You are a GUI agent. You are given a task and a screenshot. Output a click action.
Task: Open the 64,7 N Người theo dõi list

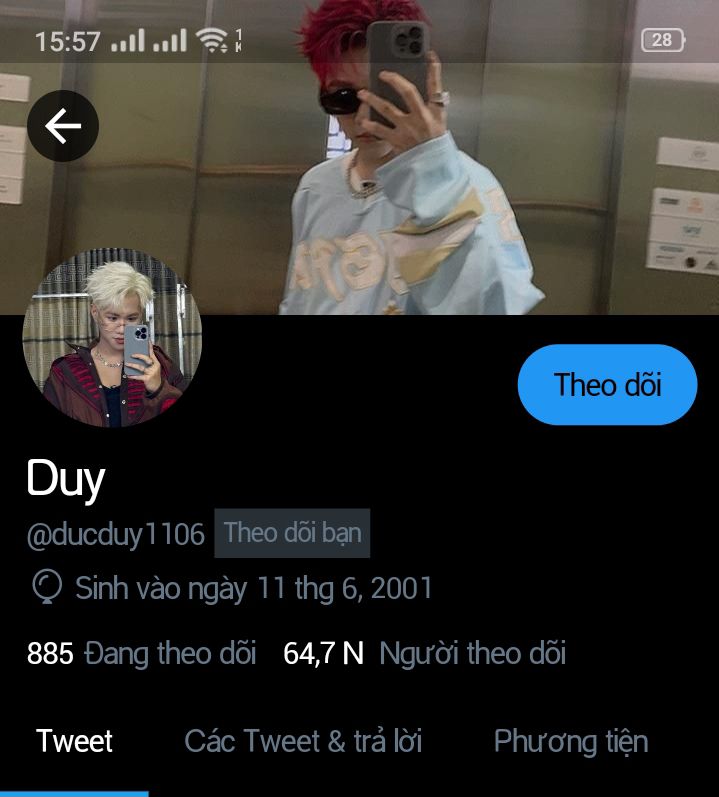[424, 654]
